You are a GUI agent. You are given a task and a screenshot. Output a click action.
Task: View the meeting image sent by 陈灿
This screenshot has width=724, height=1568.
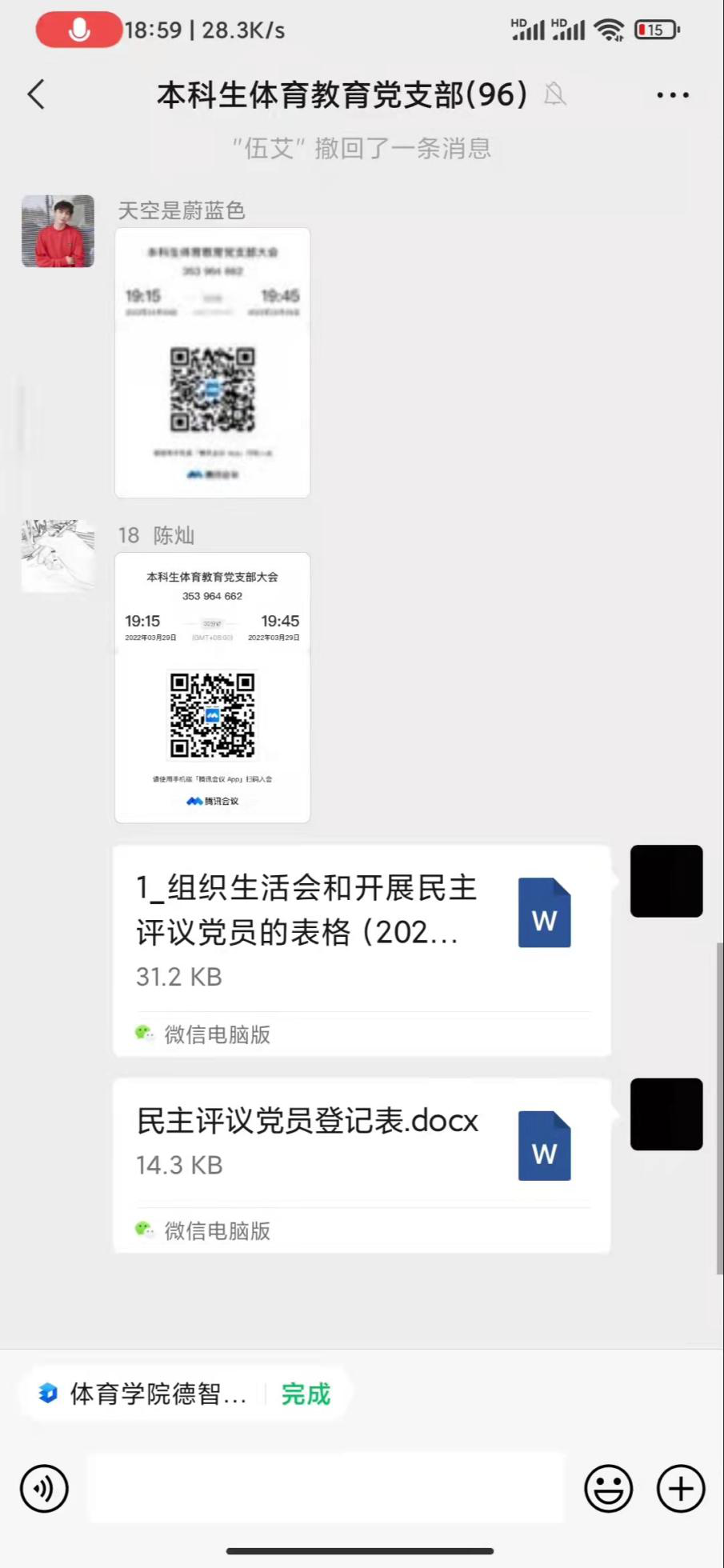(212, 687)
